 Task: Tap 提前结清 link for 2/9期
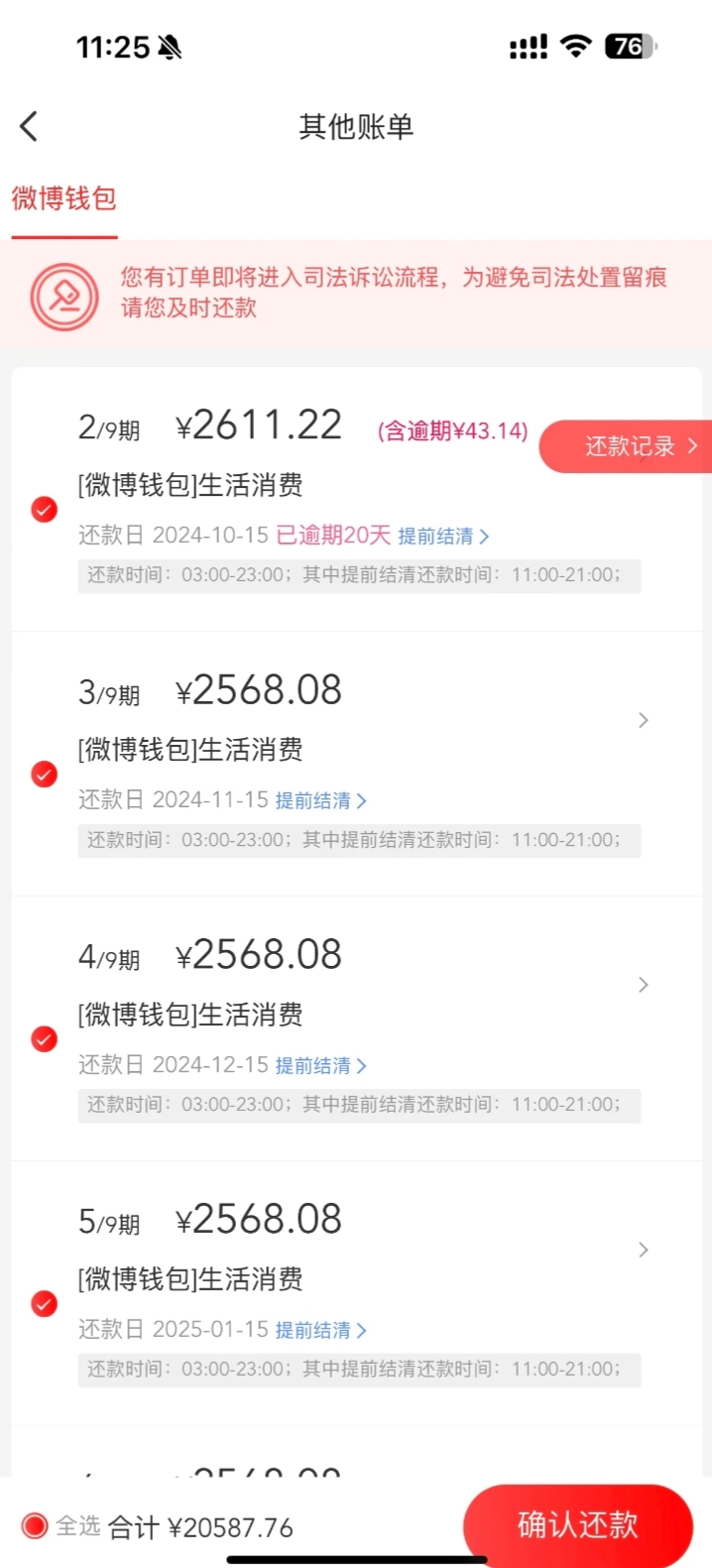coord(443,537)
